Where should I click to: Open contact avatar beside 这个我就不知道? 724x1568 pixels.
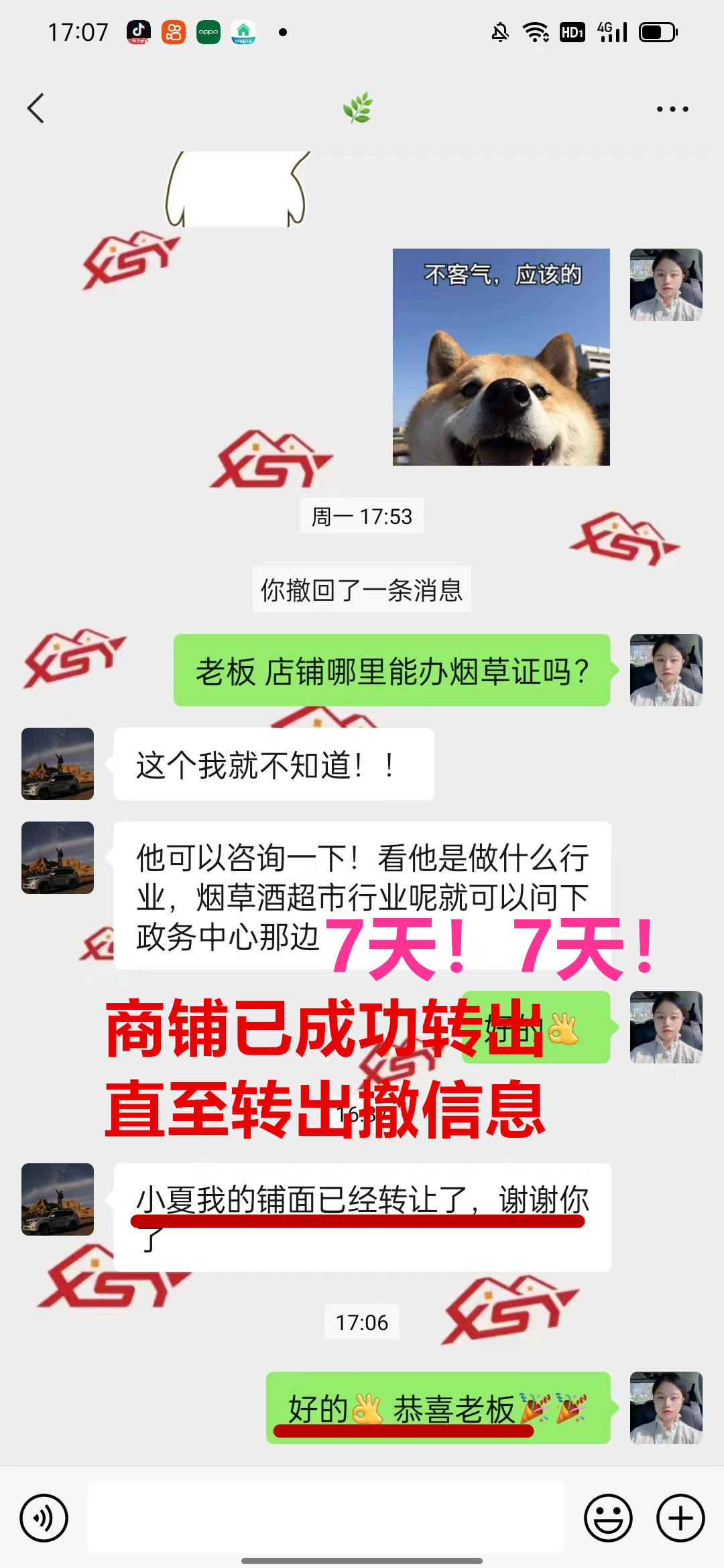pyautogui.click(x=58, y=764)
